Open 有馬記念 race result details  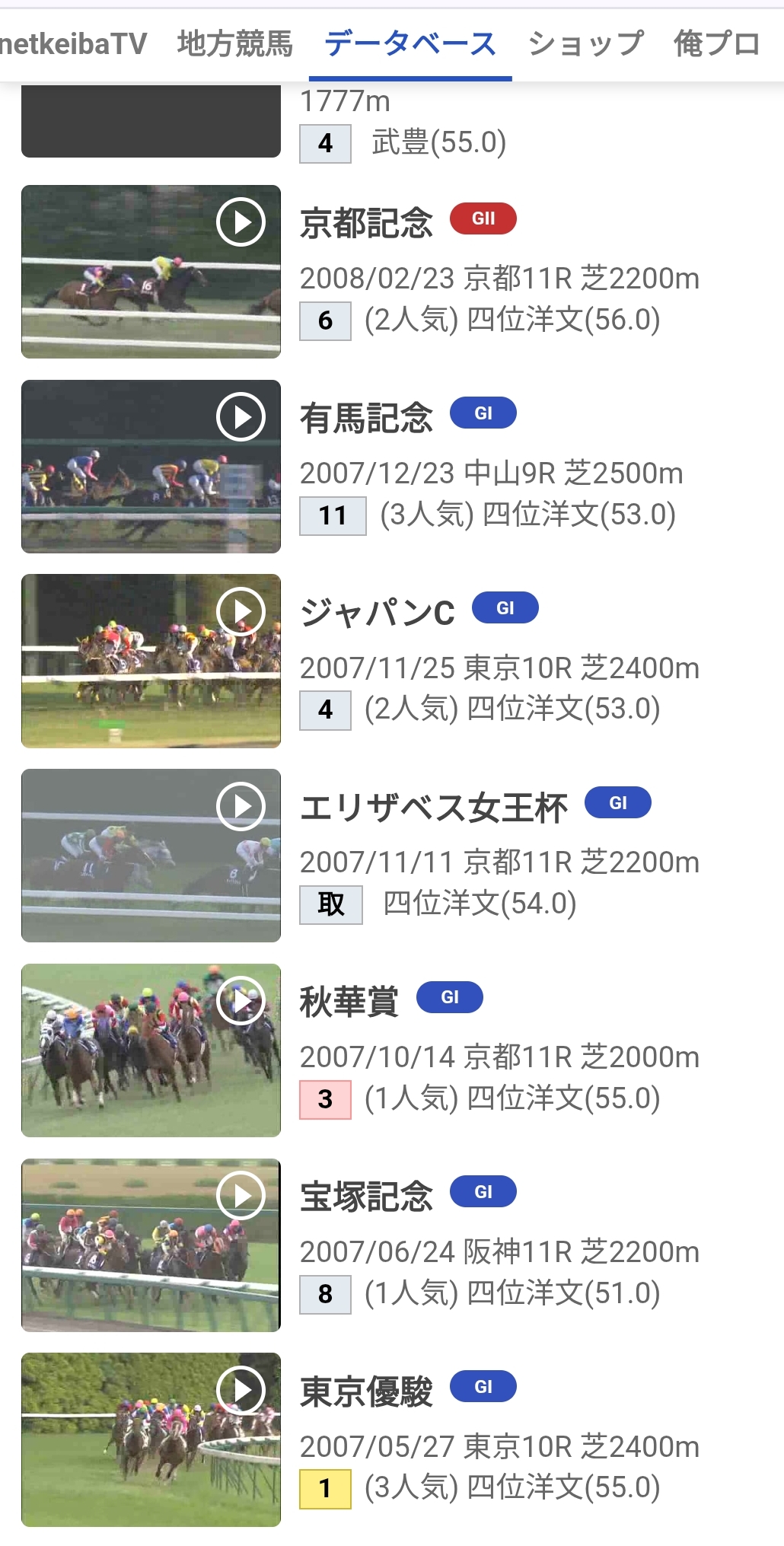point(366,418)
